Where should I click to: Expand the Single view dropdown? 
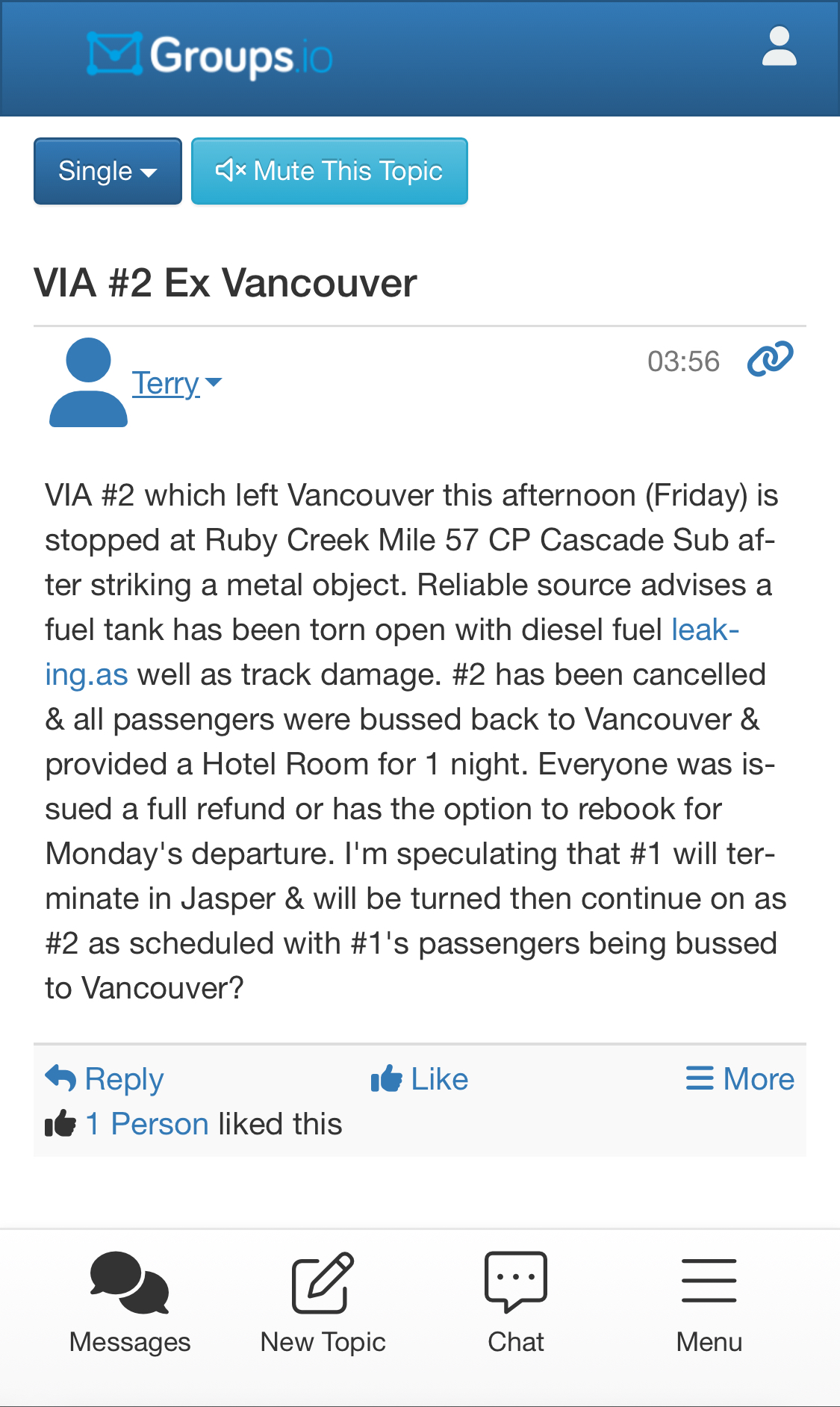click(x=108, y=171)
